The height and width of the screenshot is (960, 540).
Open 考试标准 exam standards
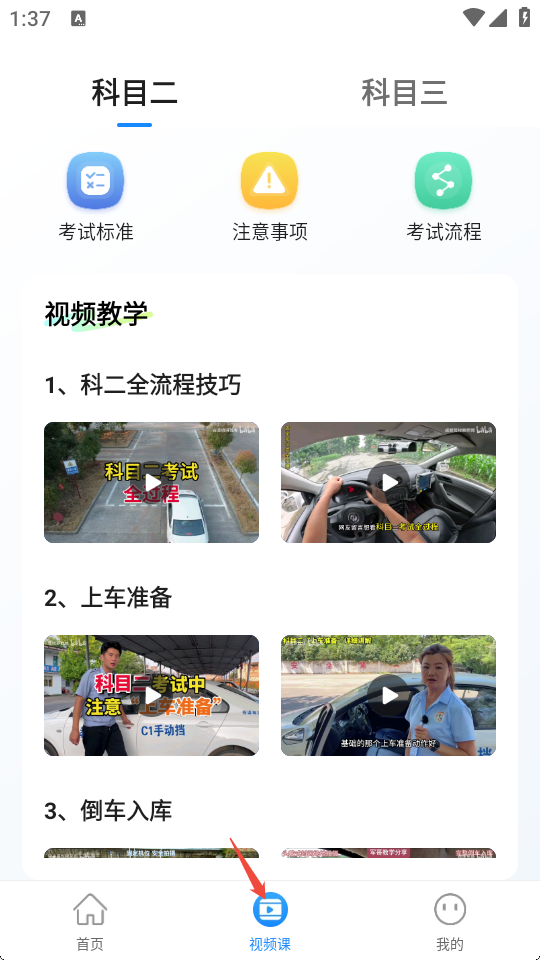pos(96,197)
